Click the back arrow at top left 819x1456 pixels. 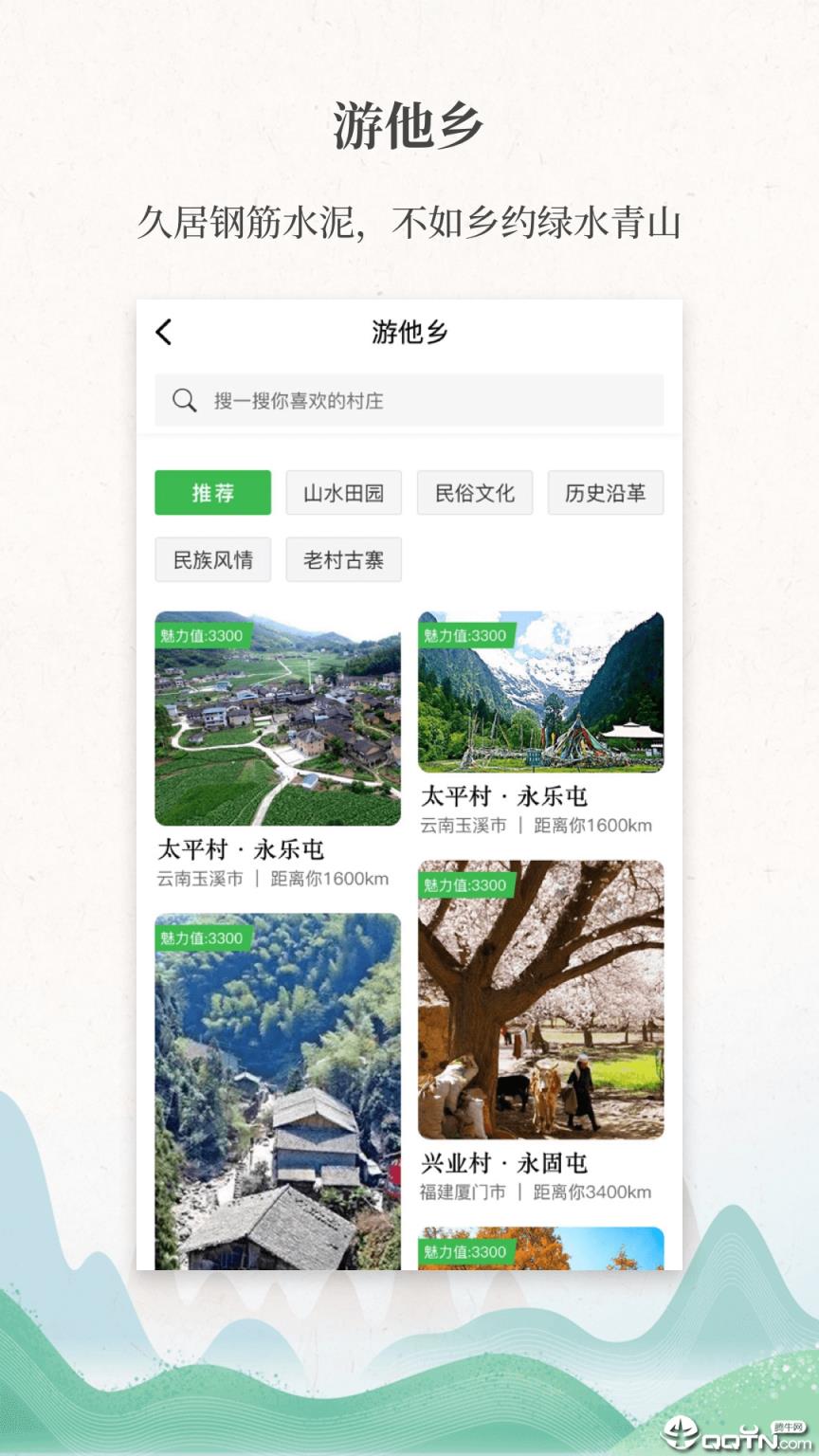pos(164,334)
